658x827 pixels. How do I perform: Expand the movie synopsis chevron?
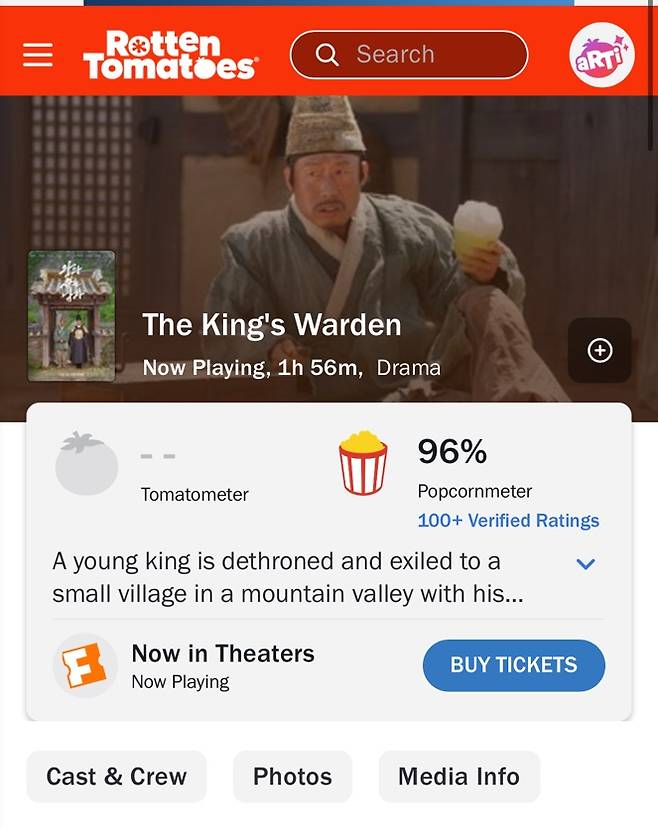[x=586, y=564]
